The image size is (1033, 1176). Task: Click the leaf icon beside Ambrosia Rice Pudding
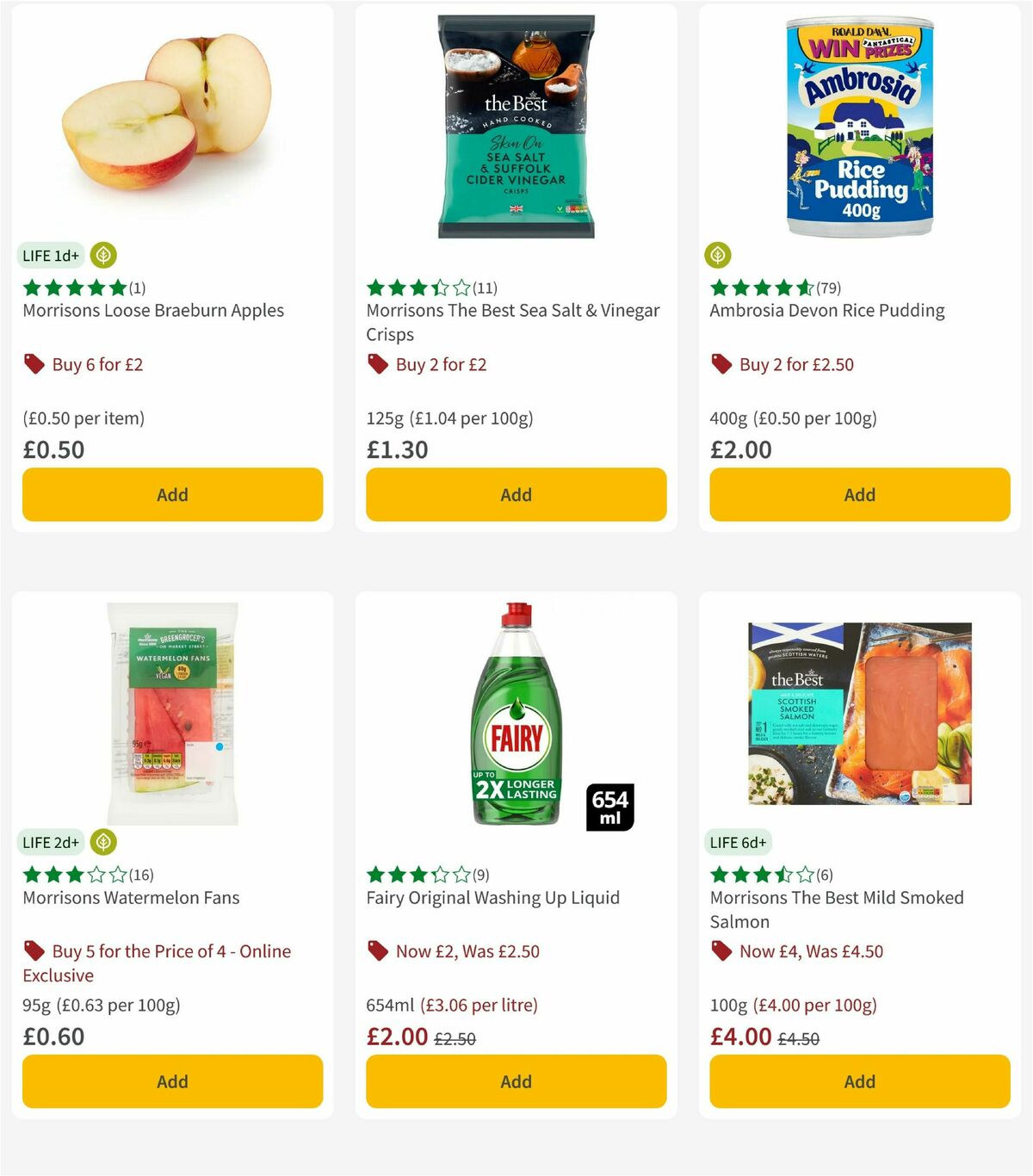point(718,255)
